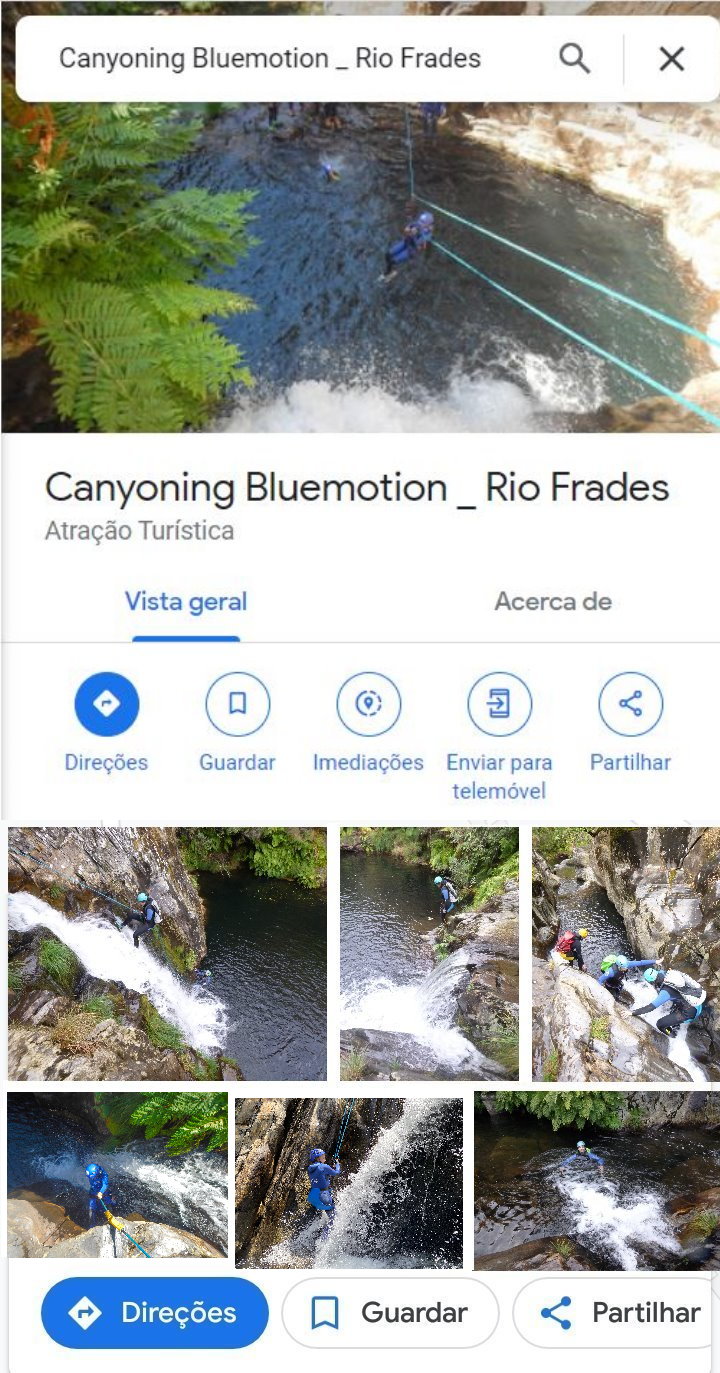720x1373 pixels.
Task: Open photo of person sliding into the pool
Action: 596,1180
